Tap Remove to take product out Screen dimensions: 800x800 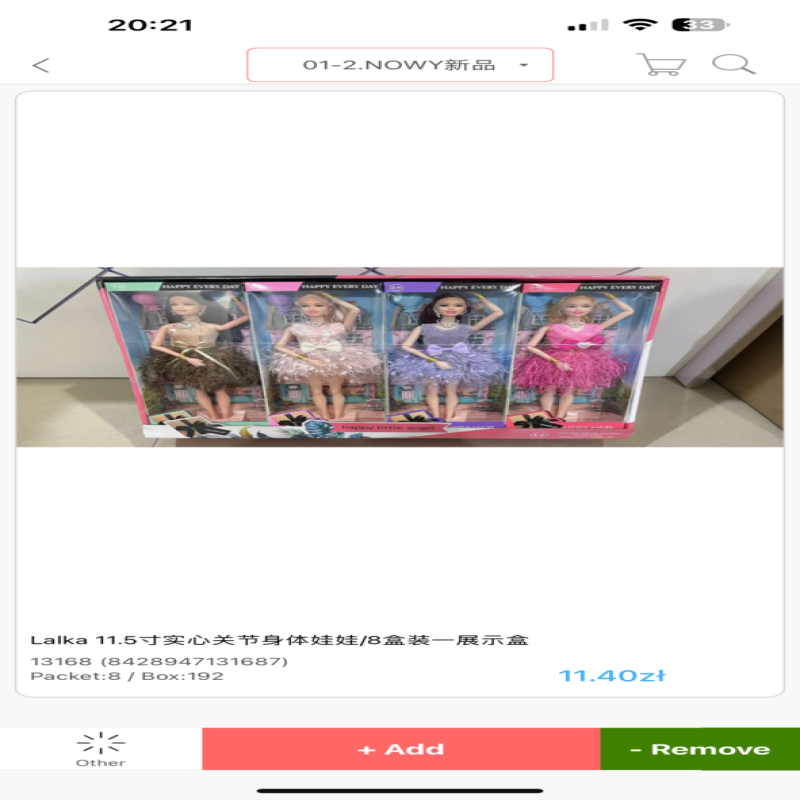700,749
